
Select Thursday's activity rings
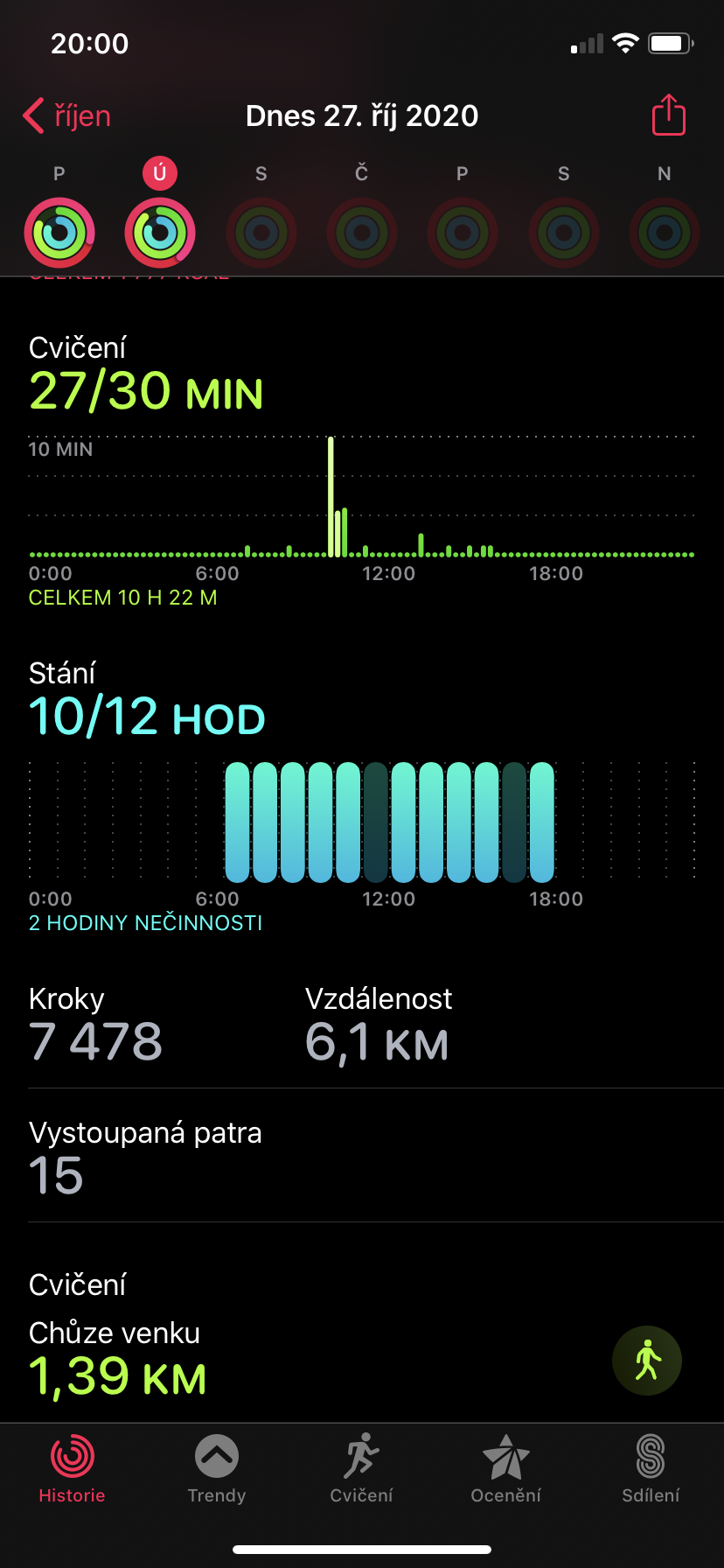pos(362,233)
